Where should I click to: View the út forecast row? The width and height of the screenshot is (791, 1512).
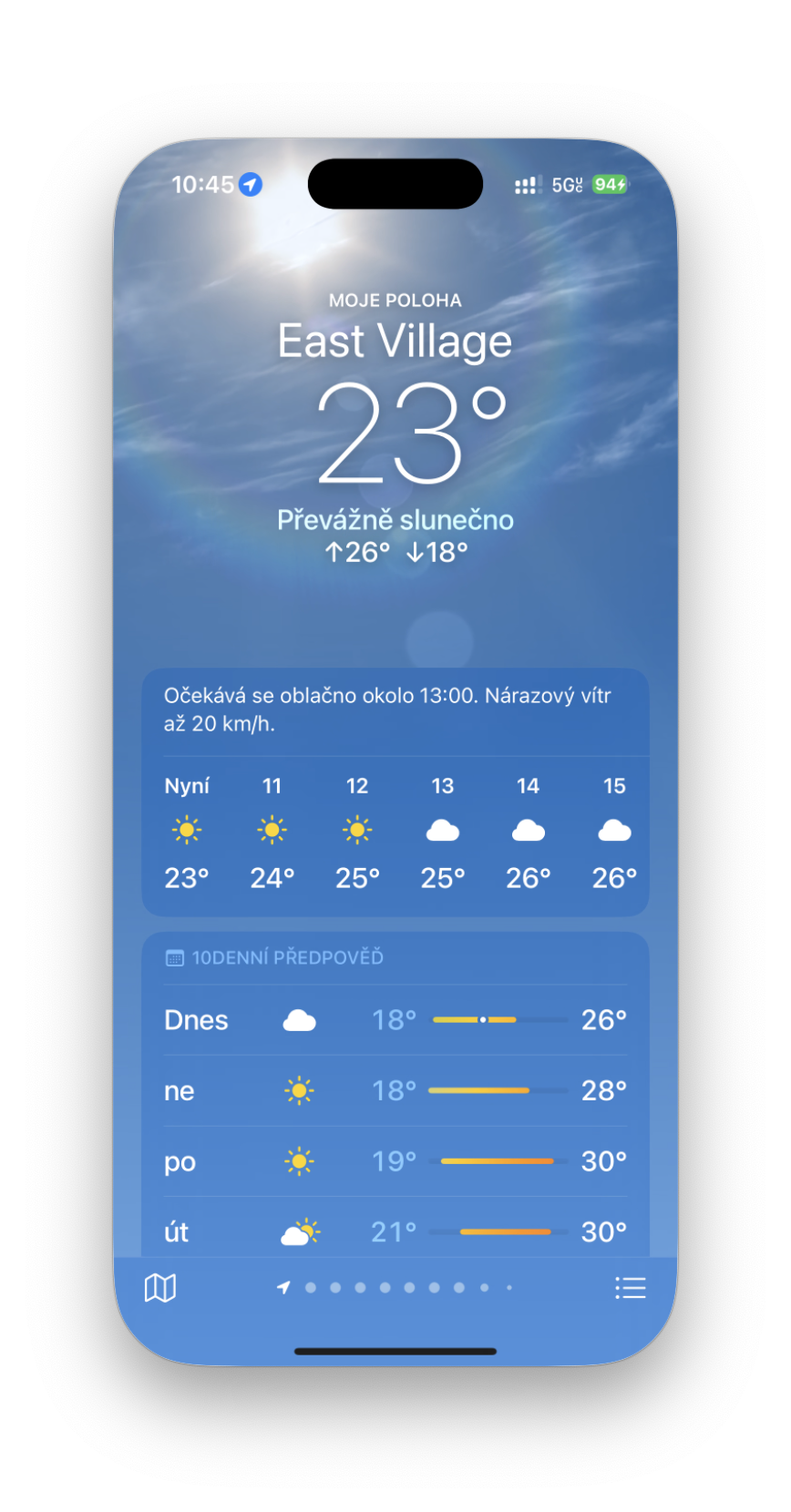395,1231
